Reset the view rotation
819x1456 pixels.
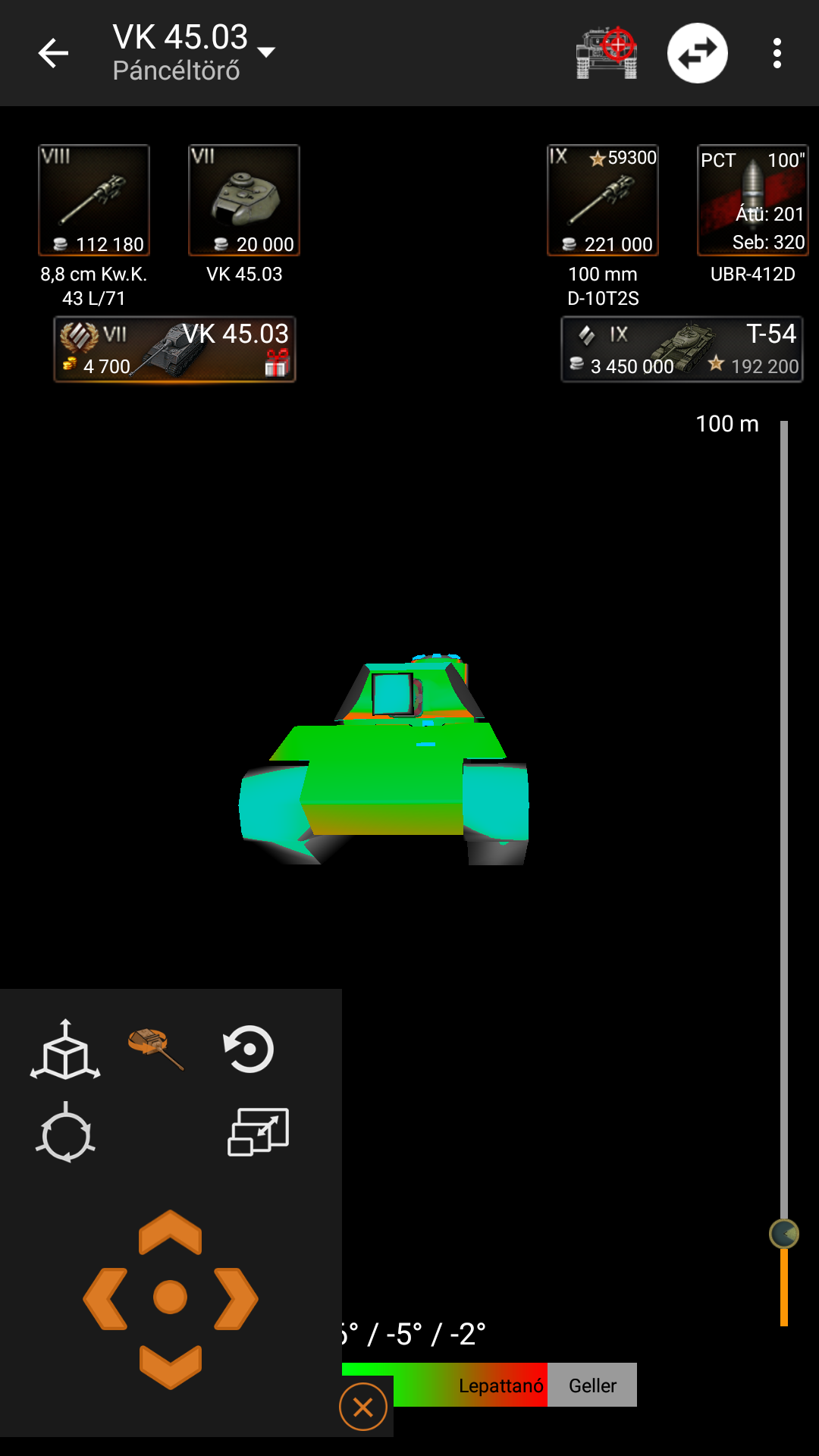pyautogui.click(x=249, y=1050)
